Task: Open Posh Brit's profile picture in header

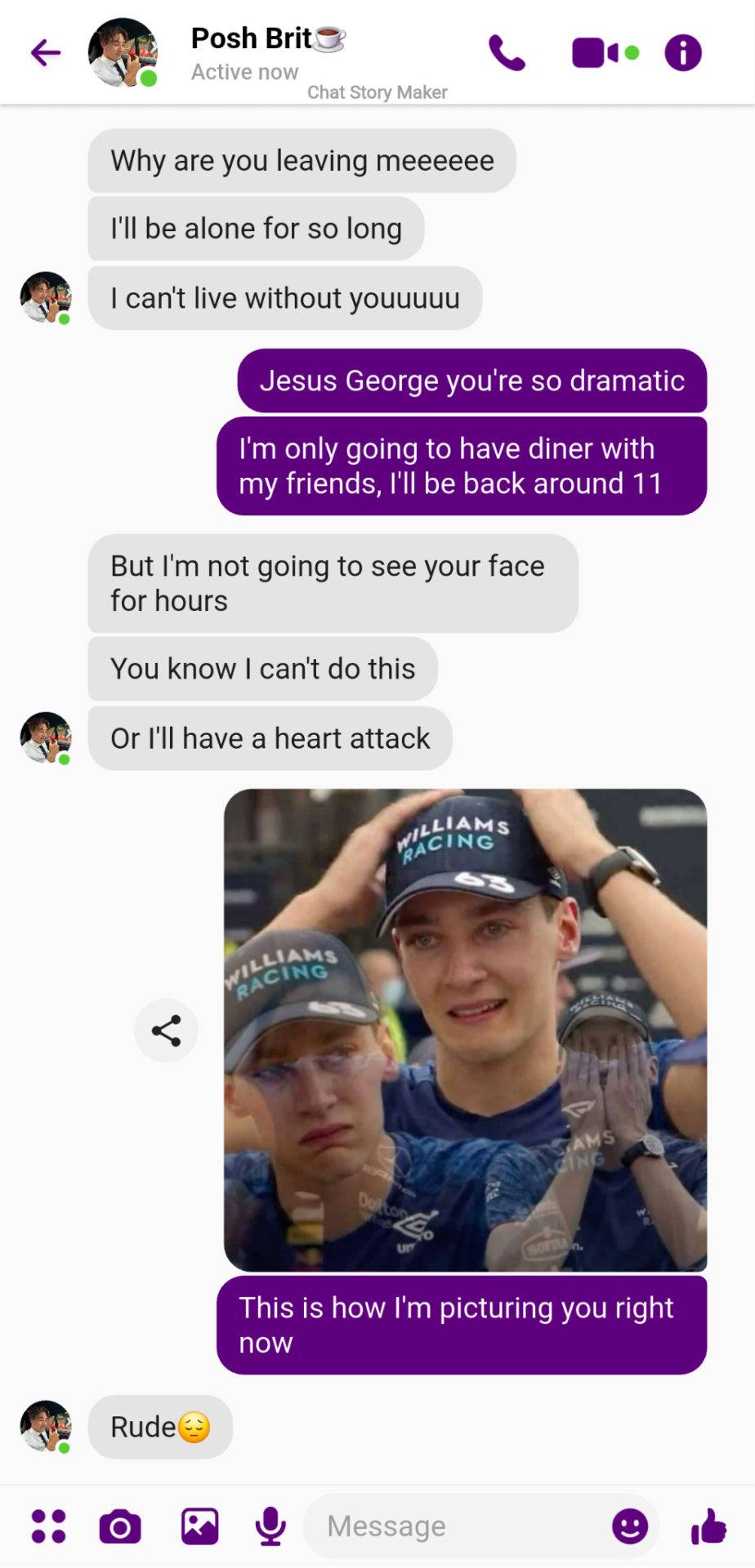Action: coord(123,53)
